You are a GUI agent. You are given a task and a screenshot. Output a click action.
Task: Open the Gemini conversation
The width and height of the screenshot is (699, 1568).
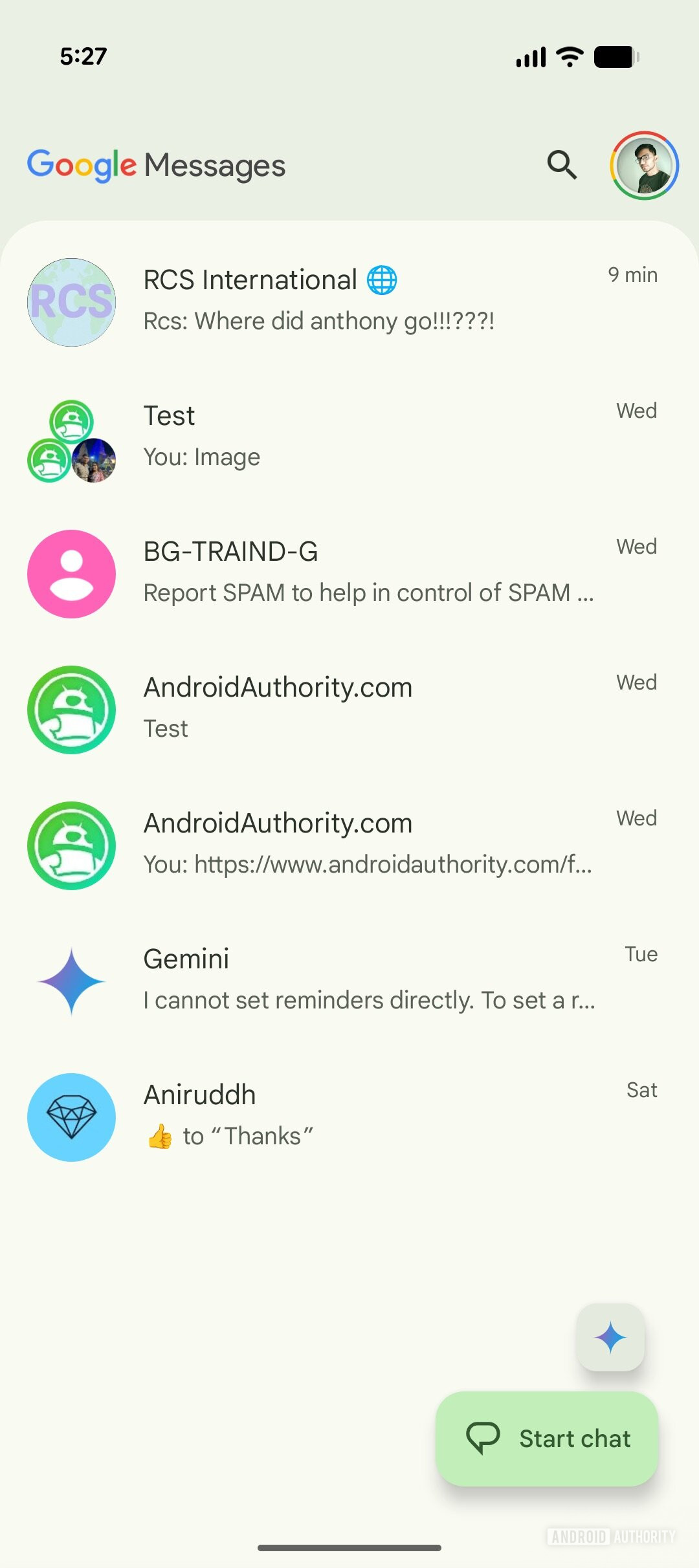[349, 980]
